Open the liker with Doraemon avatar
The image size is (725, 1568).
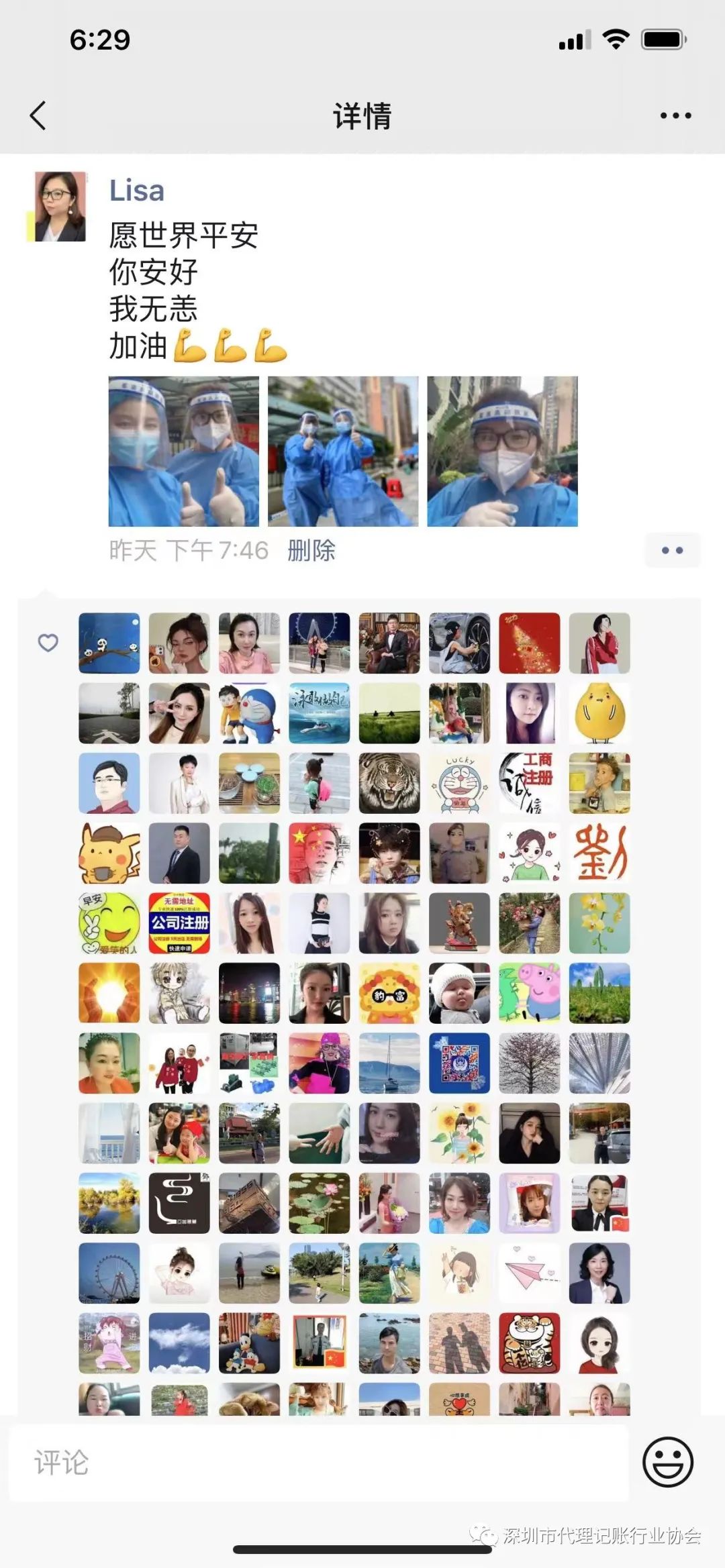point(249,713)
